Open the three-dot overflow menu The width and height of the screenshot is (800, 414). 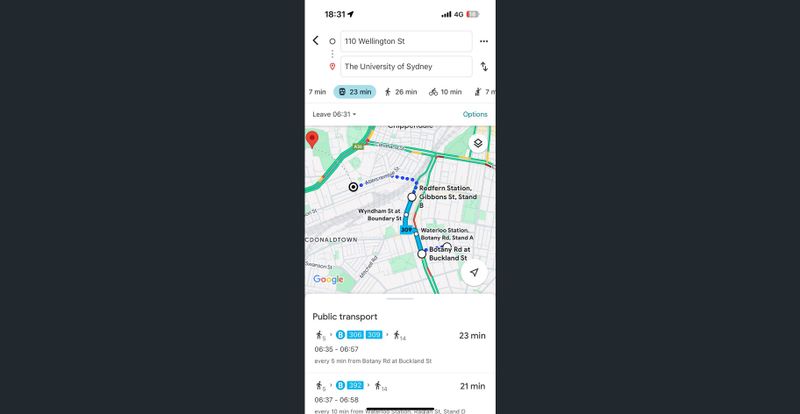(484, 41)
